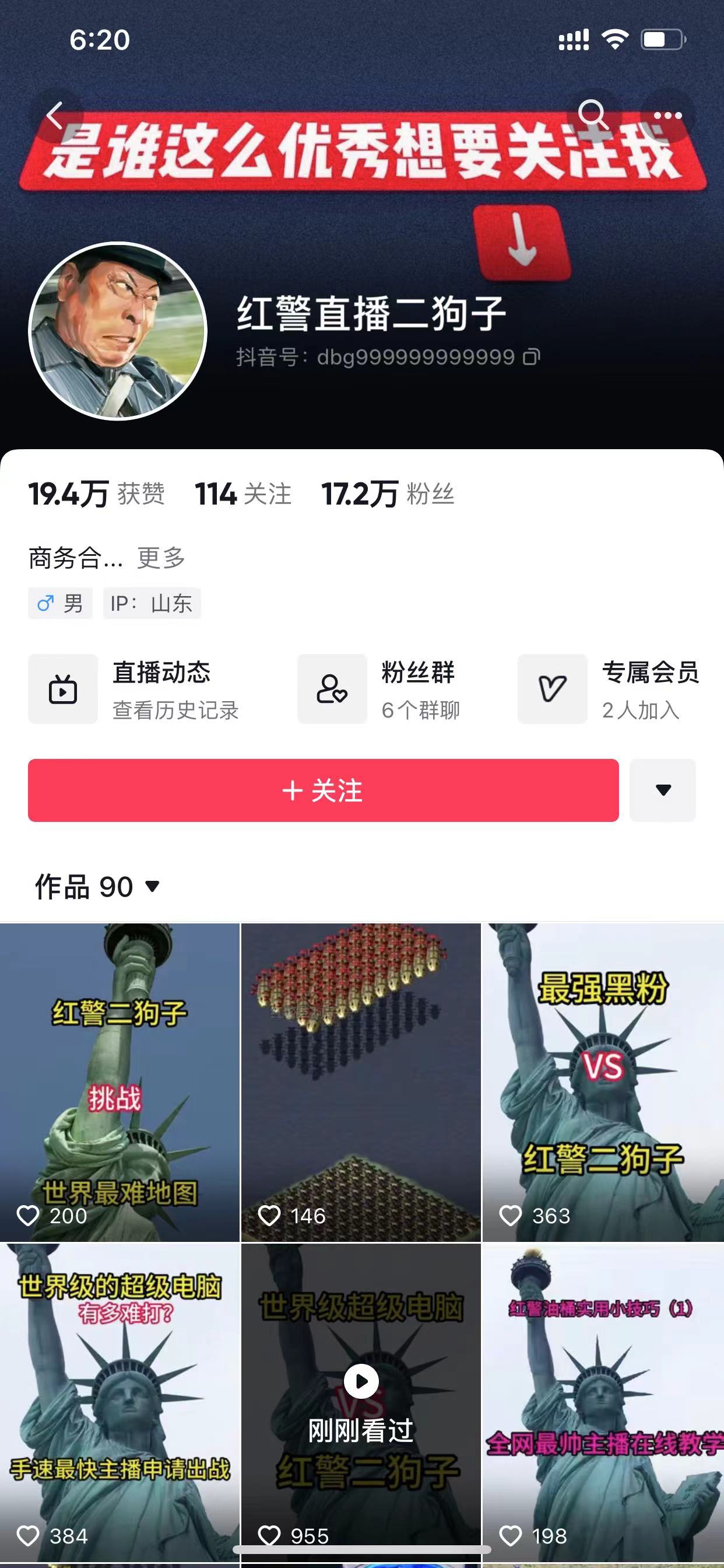The height and width of the screenshot is (1568, 724).
Task: Expand the bio with 更多
Action: pyautogui.click(x=161, y=558)
